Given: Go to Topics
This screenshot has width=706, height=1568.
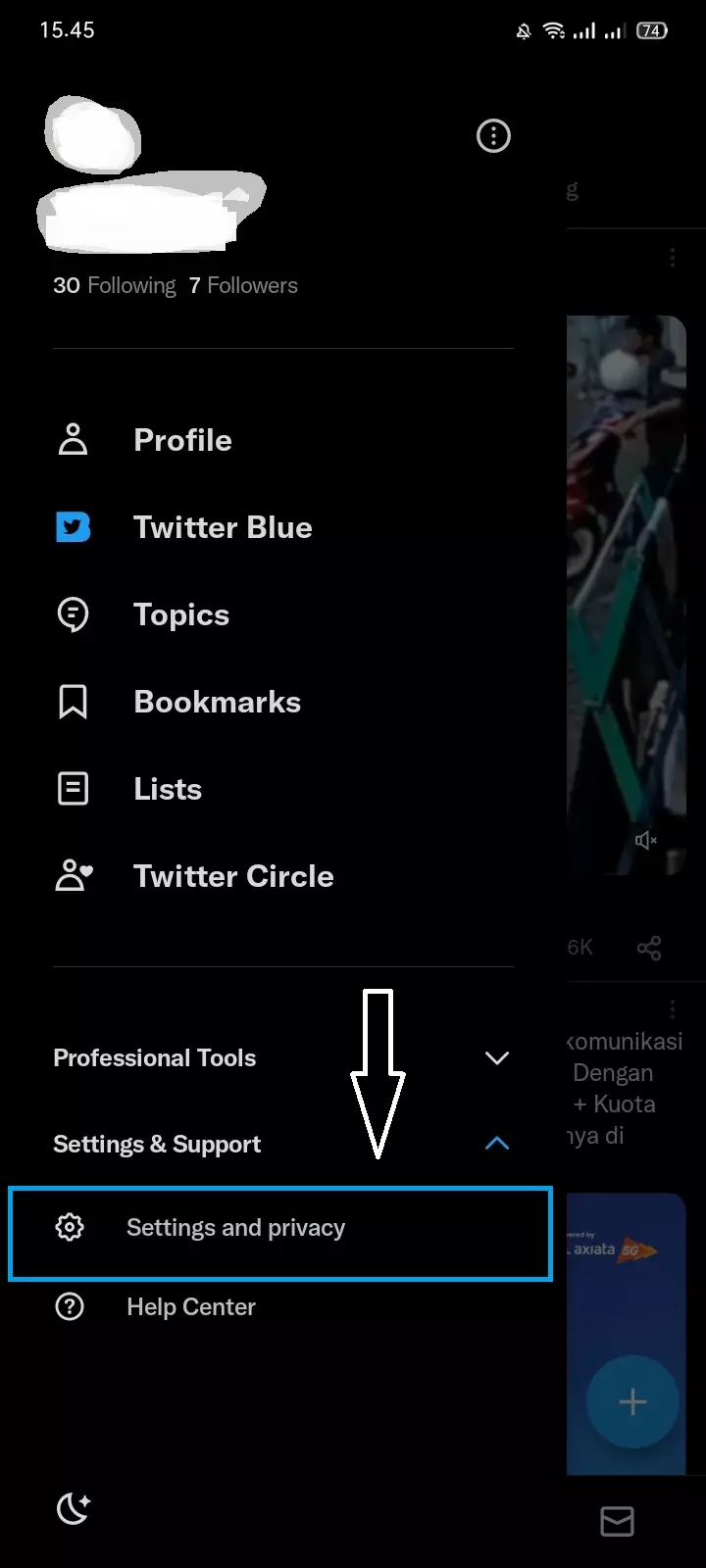Looking at the screenshot, I should coord(181,614).
